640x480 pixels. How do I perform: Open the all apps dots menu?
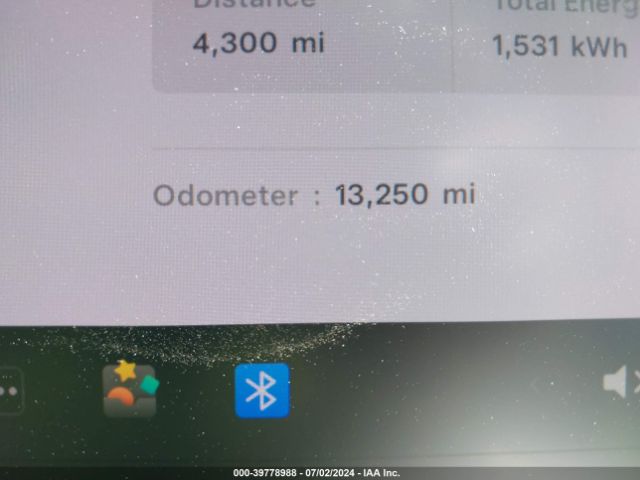[x=8, y=391]
